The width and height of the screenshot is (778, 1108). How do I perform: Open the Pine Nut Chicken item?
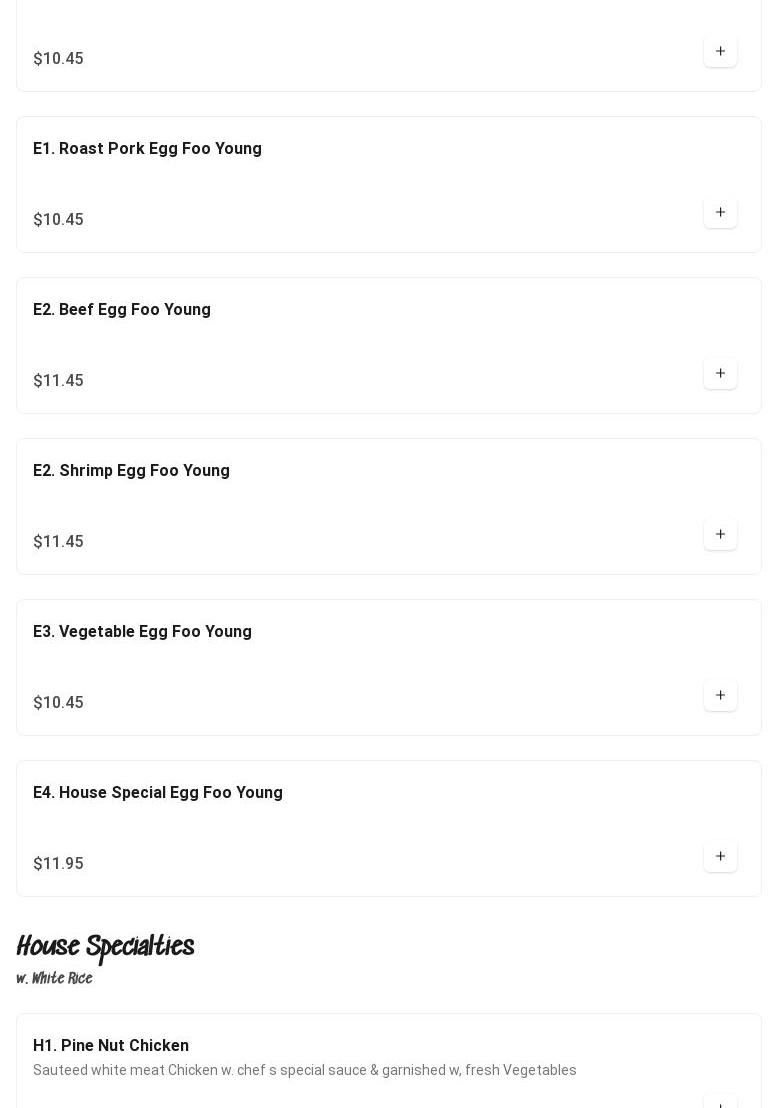(111, 1046)
